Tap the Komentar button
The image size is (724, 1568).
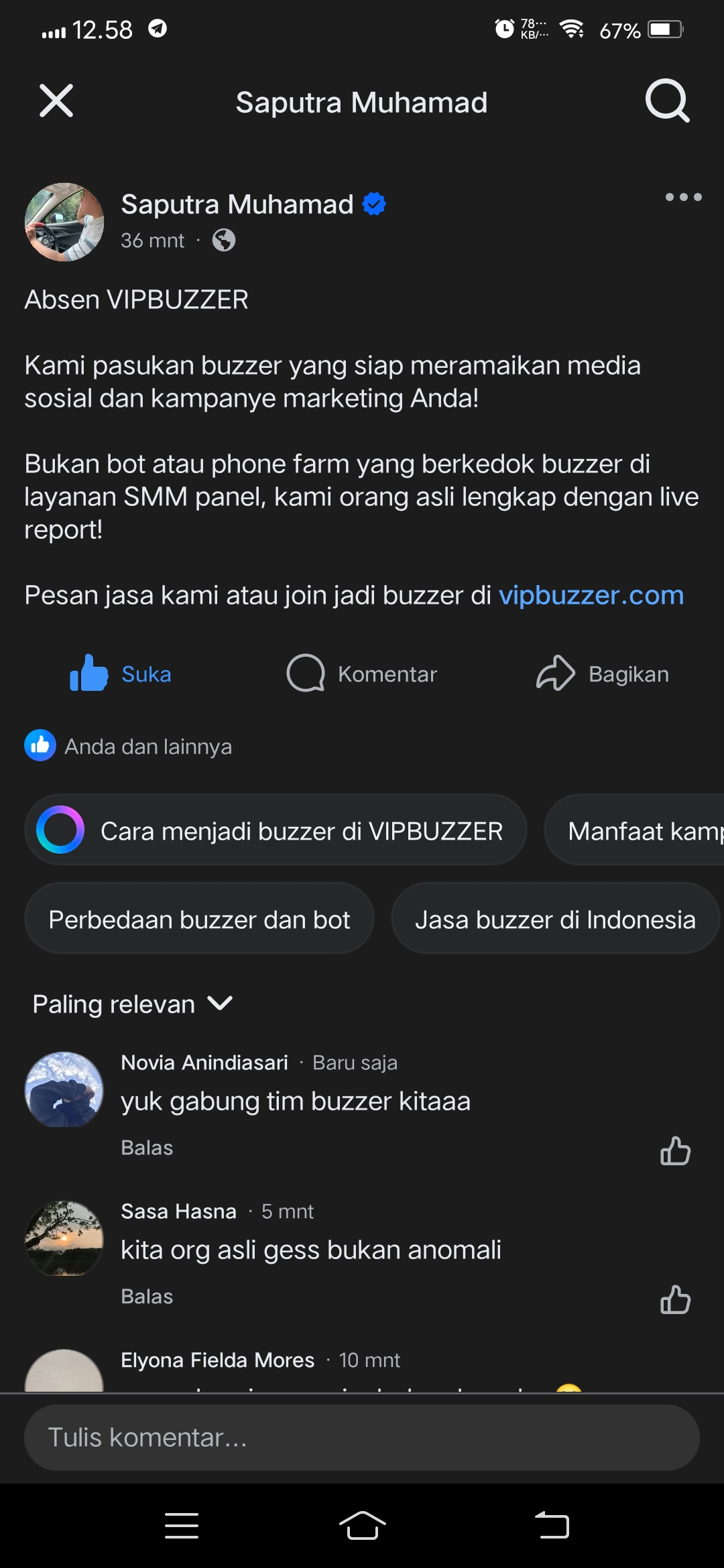362,673
